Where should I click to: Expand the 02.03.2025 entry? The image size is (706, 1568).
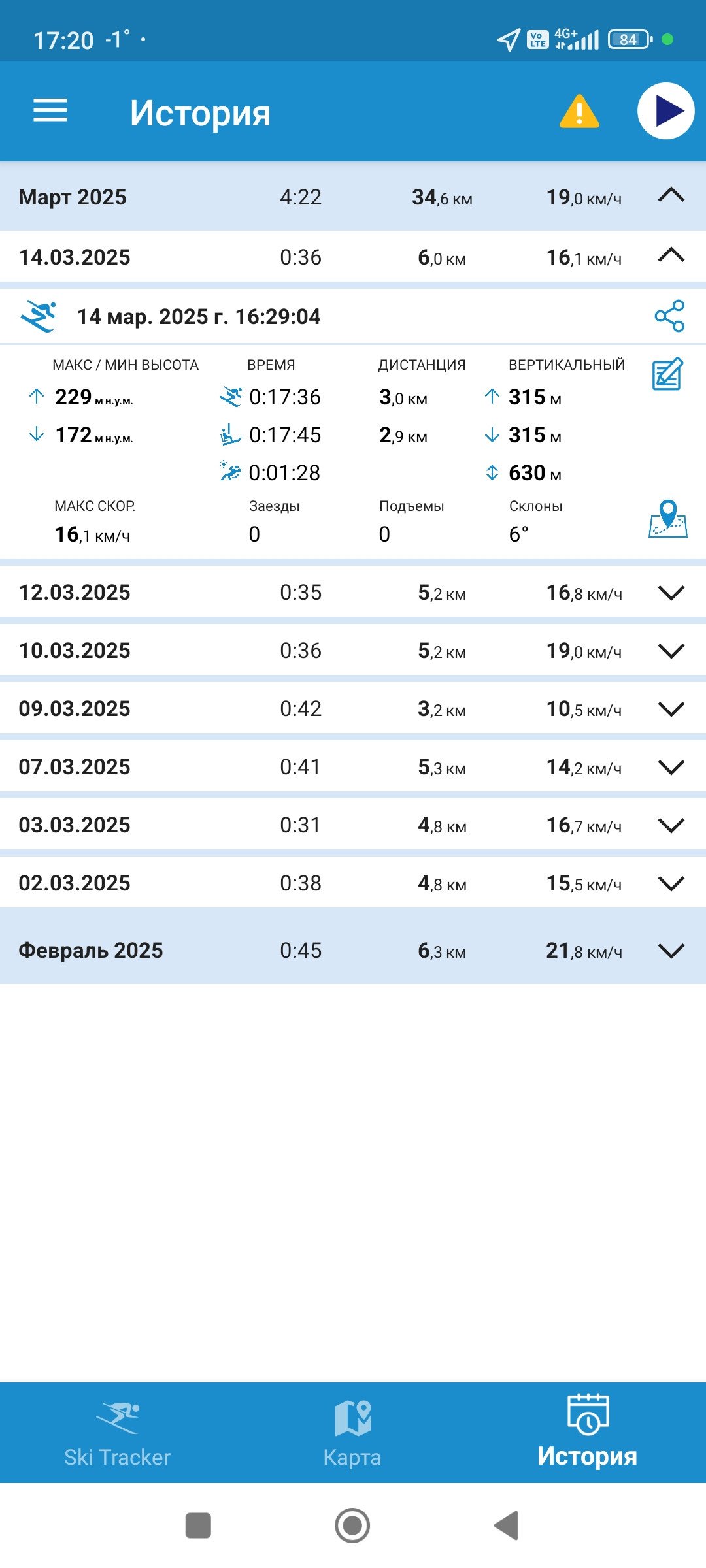pyautogui.click(x=671, y=883)
